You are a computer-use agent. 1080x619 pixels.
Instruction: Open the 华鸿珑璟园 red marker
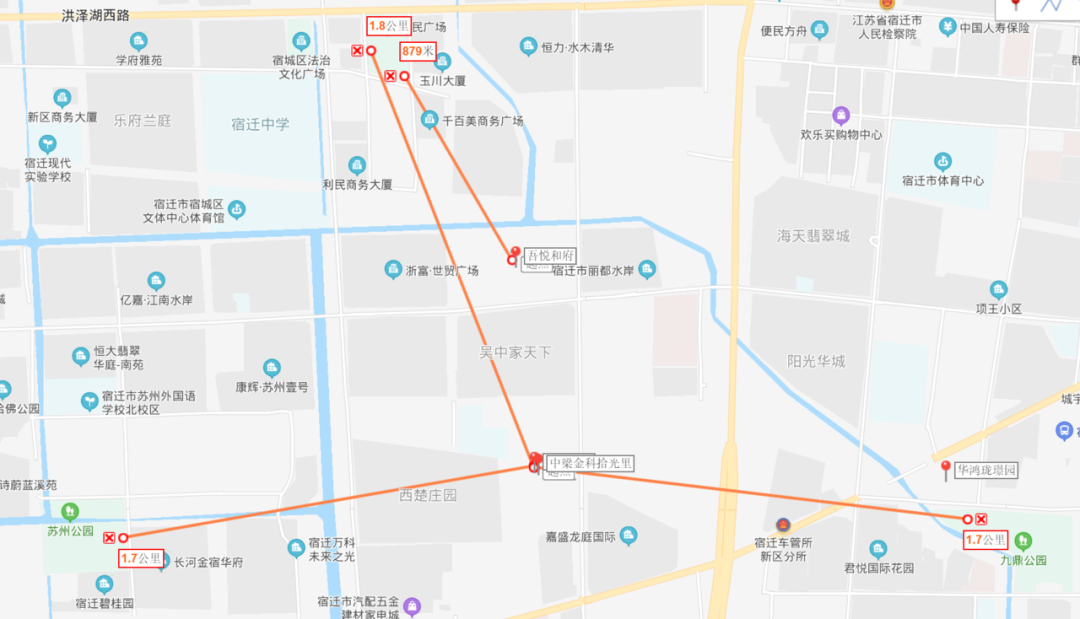pyautogui.click(x=945, y=467)
